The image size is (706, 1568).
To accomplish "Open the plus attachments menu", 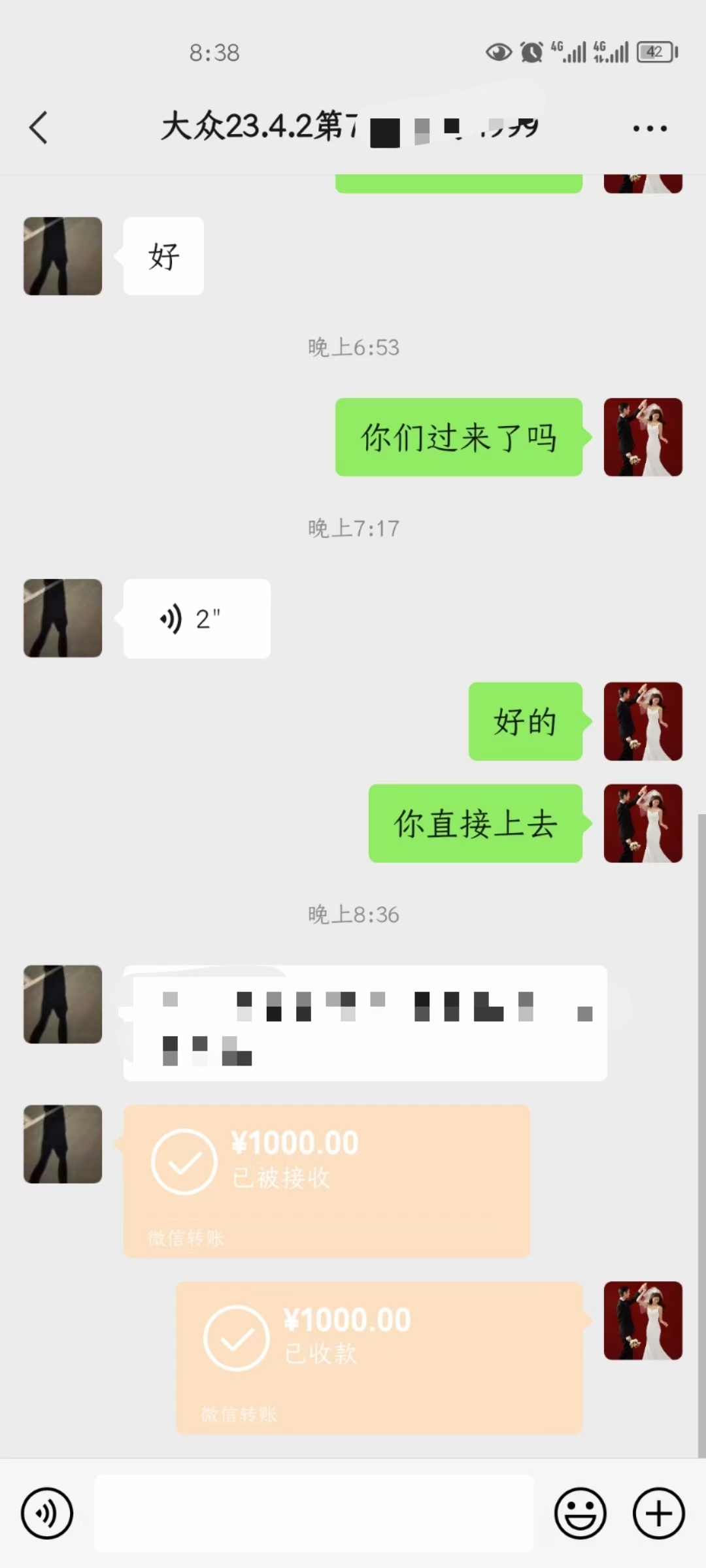I will pyautogui.click(x=658, y=1513).
